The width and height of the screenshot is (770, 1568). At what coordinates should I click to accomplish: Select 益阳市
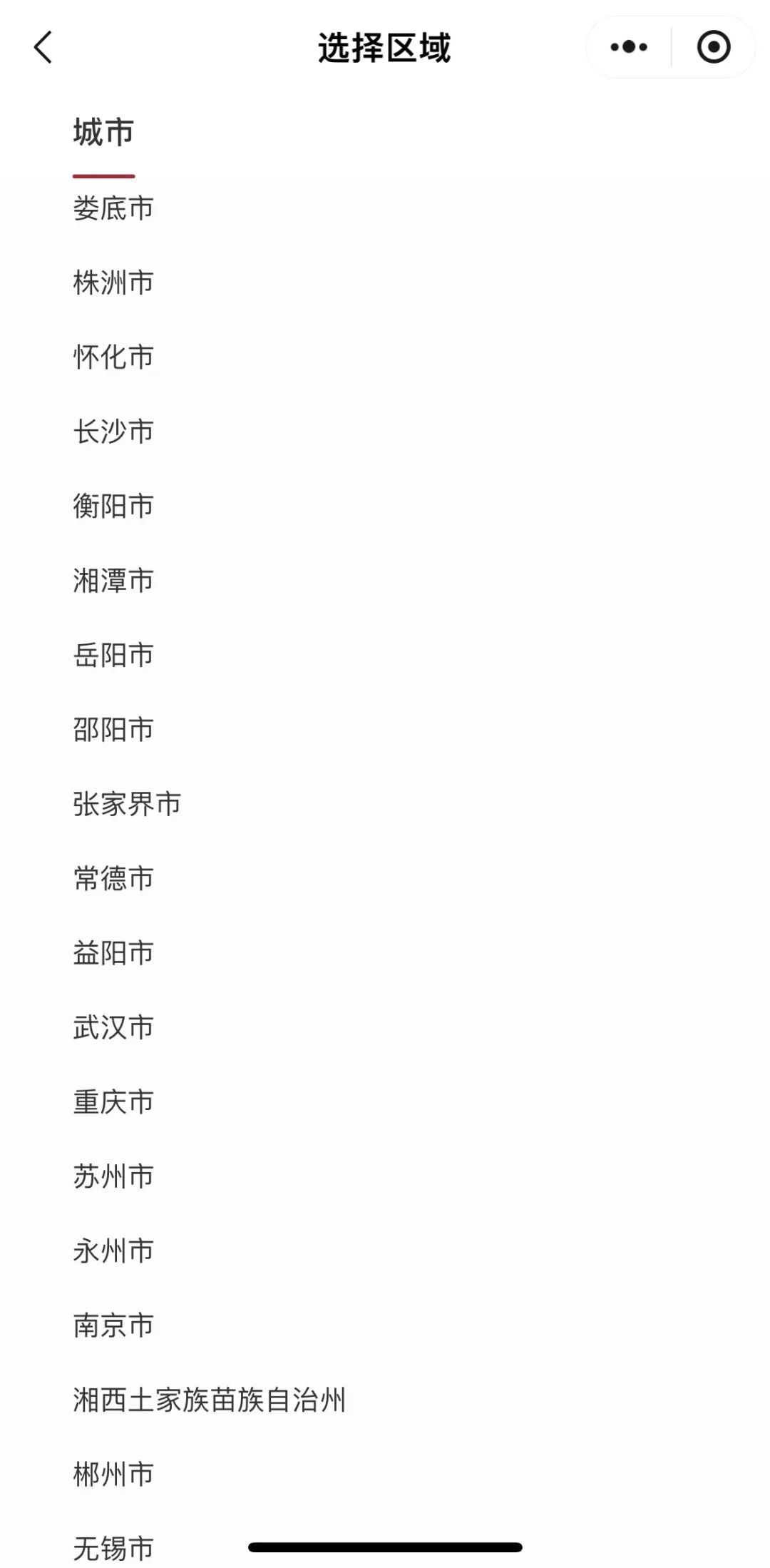113,953
